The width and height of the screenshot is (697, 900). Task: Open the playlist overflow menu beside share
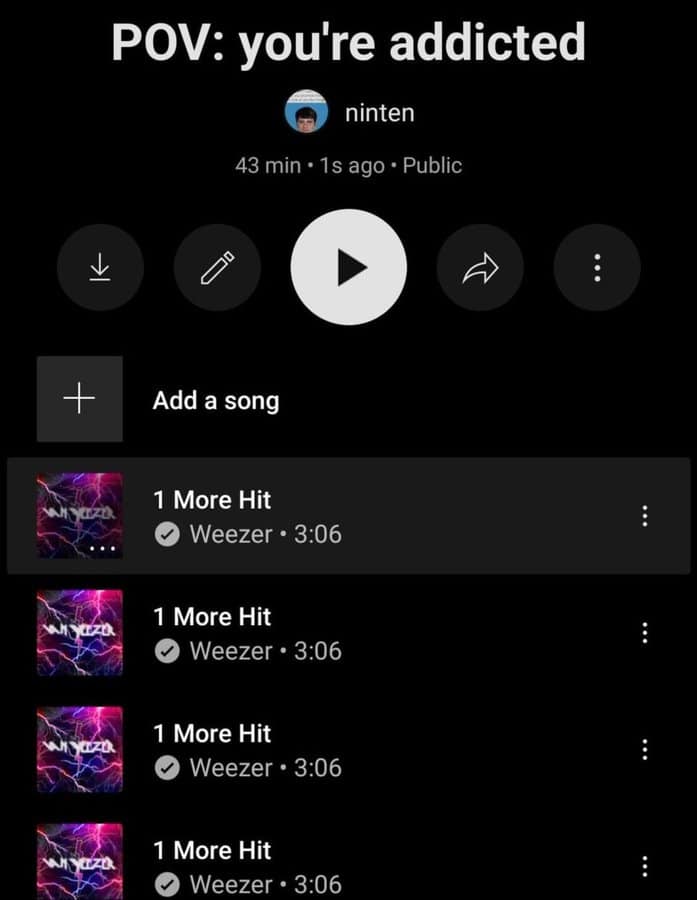(x=597, y=267)
